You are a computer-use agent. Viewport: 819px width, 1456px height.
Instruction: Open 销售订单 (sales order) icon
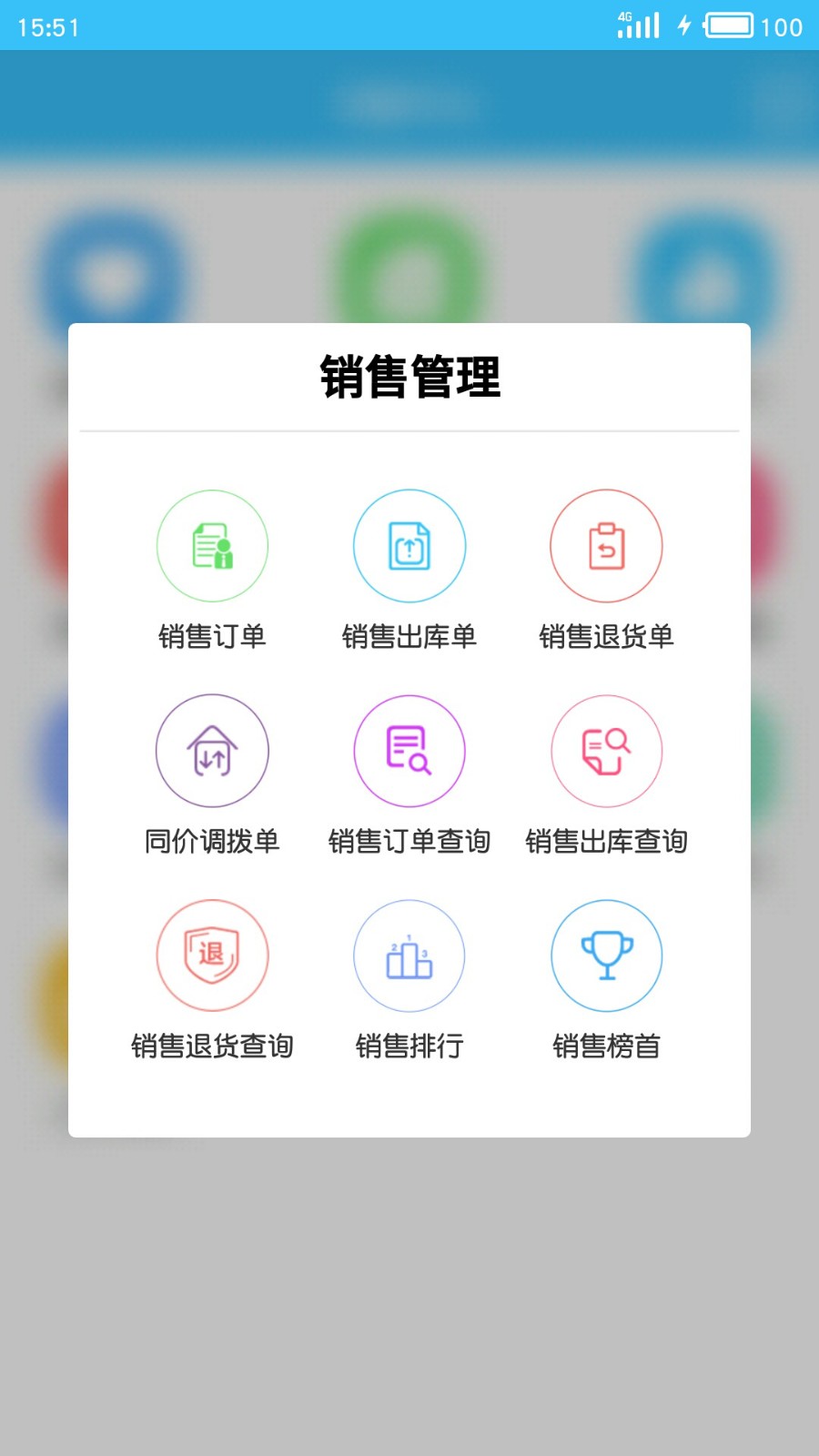[212, 545]
